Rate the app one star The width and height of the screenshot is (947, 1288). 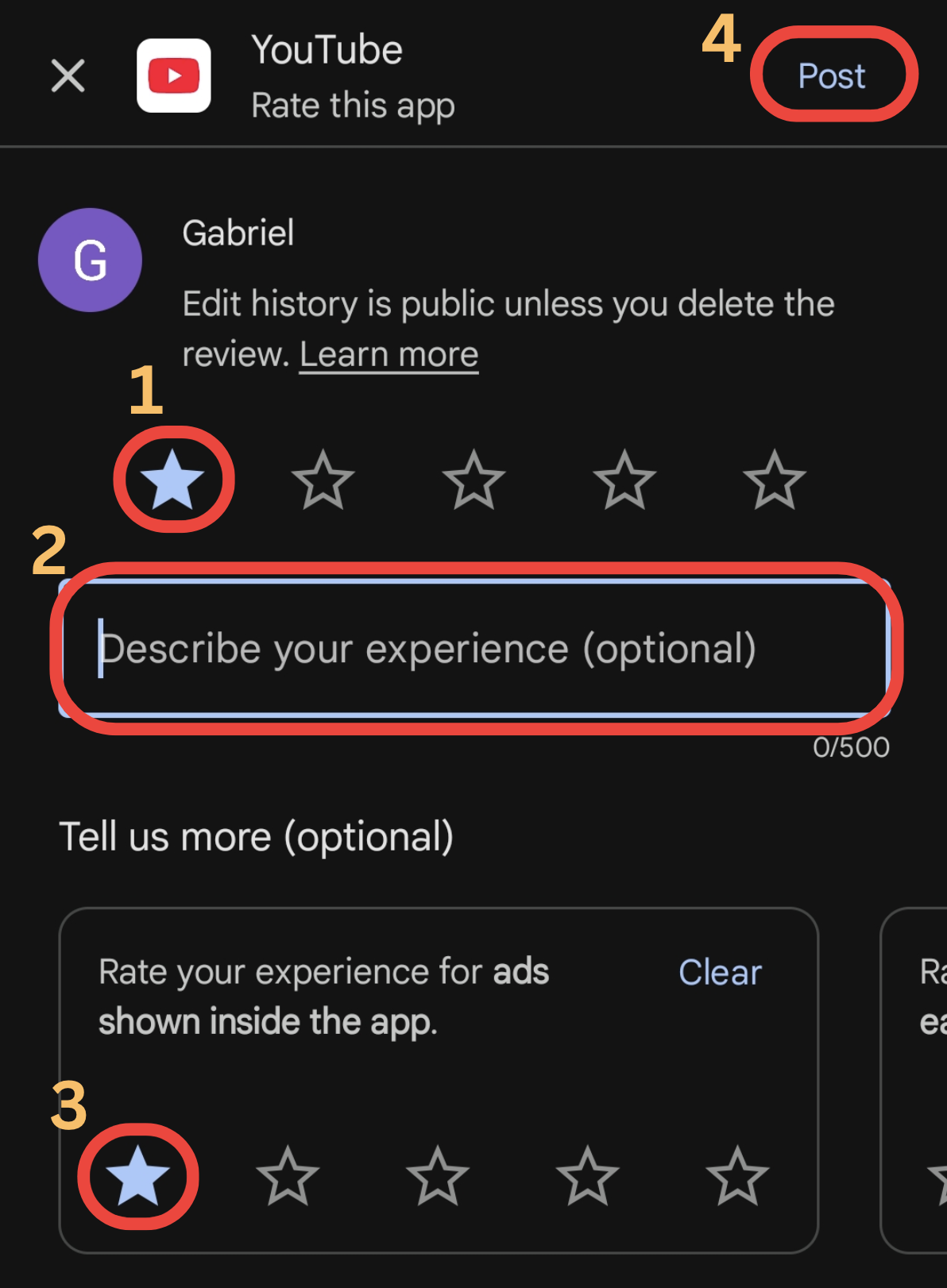tap(172, 480)
